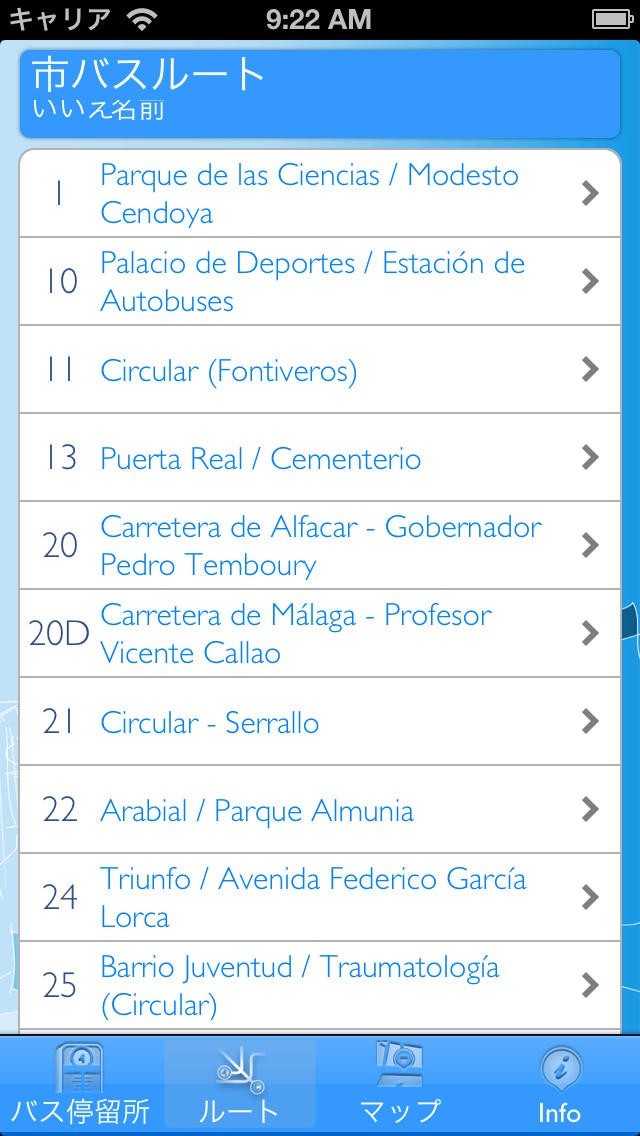This screenshot has height=1136, width=640.
Task: Open route 1 Parque de las Ciencias
Action: [x=320, y=194]
